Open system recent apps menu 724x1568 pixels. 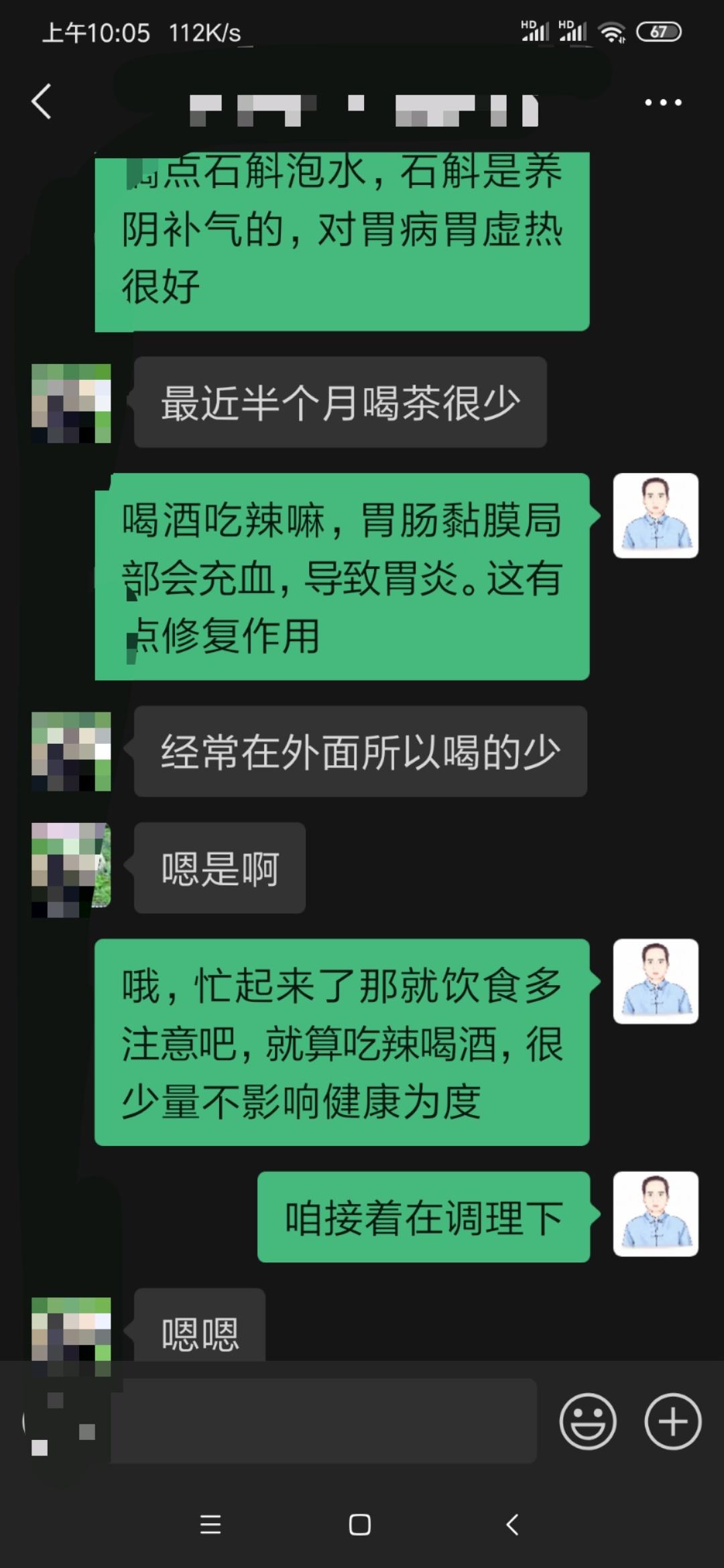tap(210, 1525)
